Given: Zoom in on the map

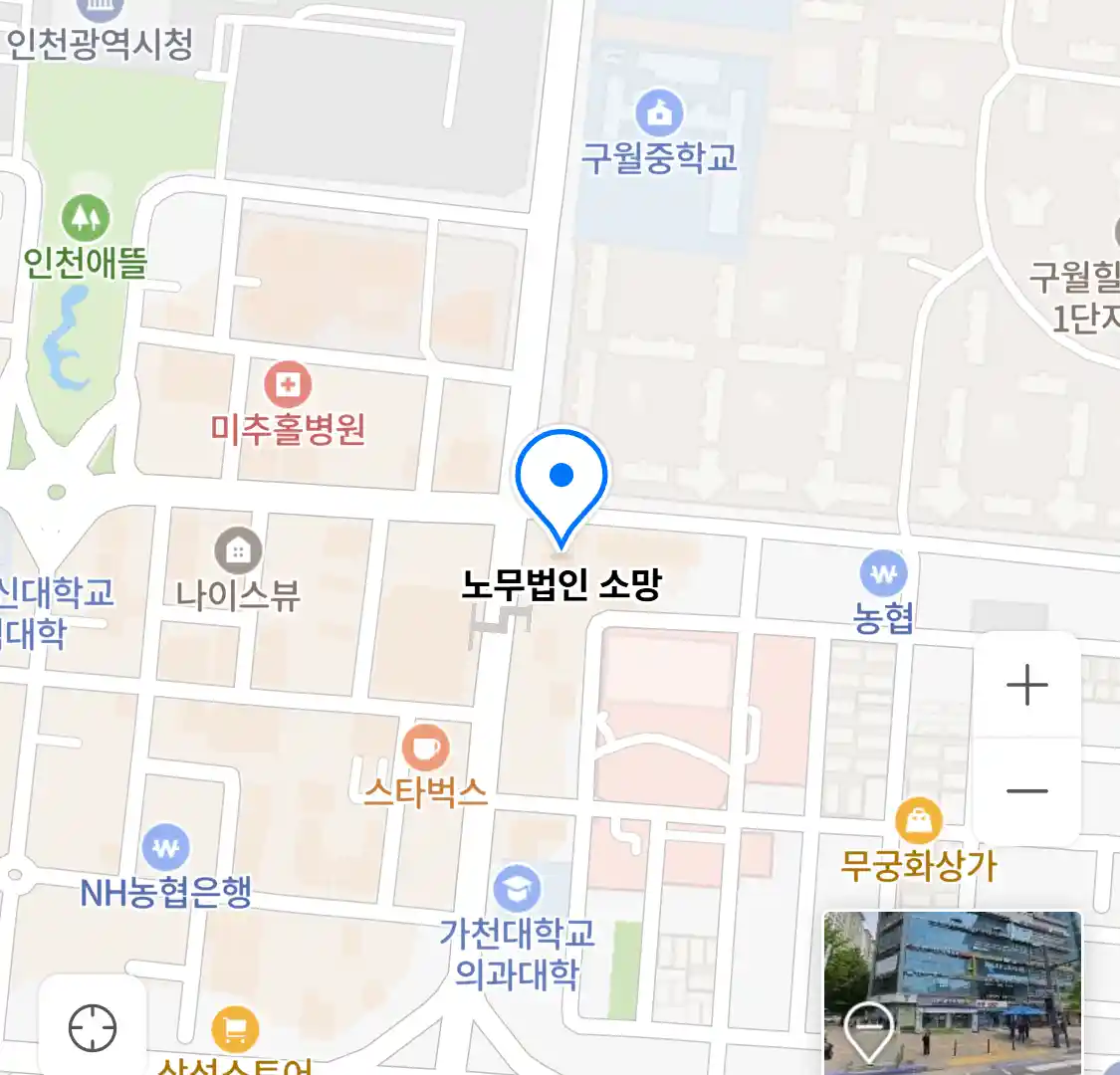Looking at the screenshot, I should click(1026, 686).
